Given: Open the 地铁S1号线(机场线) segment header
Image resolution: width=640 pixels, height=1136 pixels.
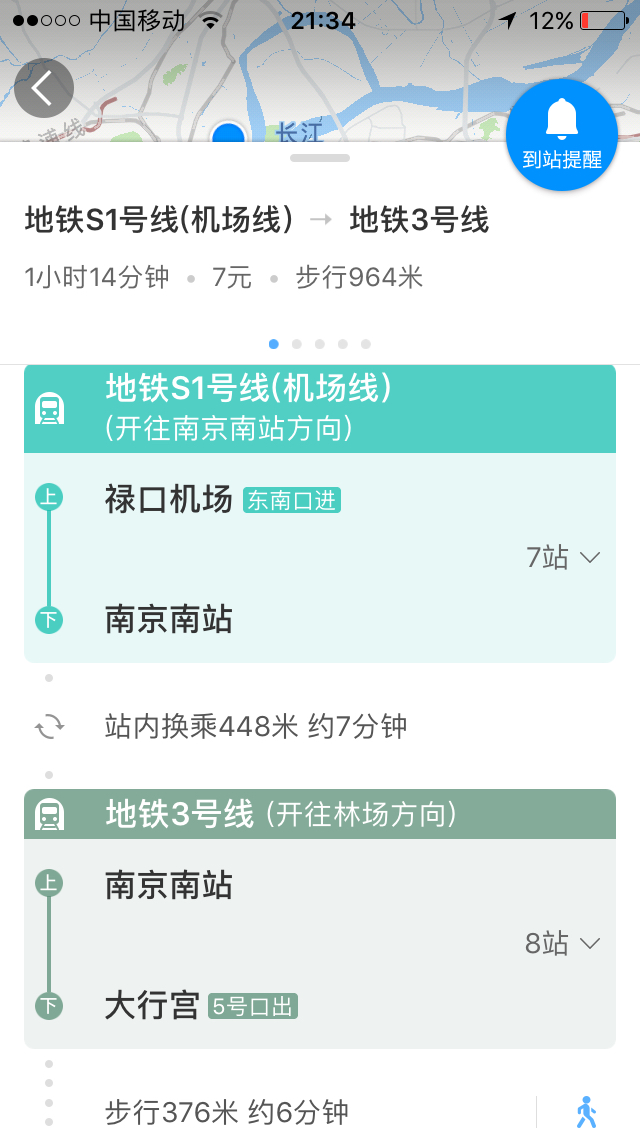Looking at the screenshot, I should (x=320, y=409).
